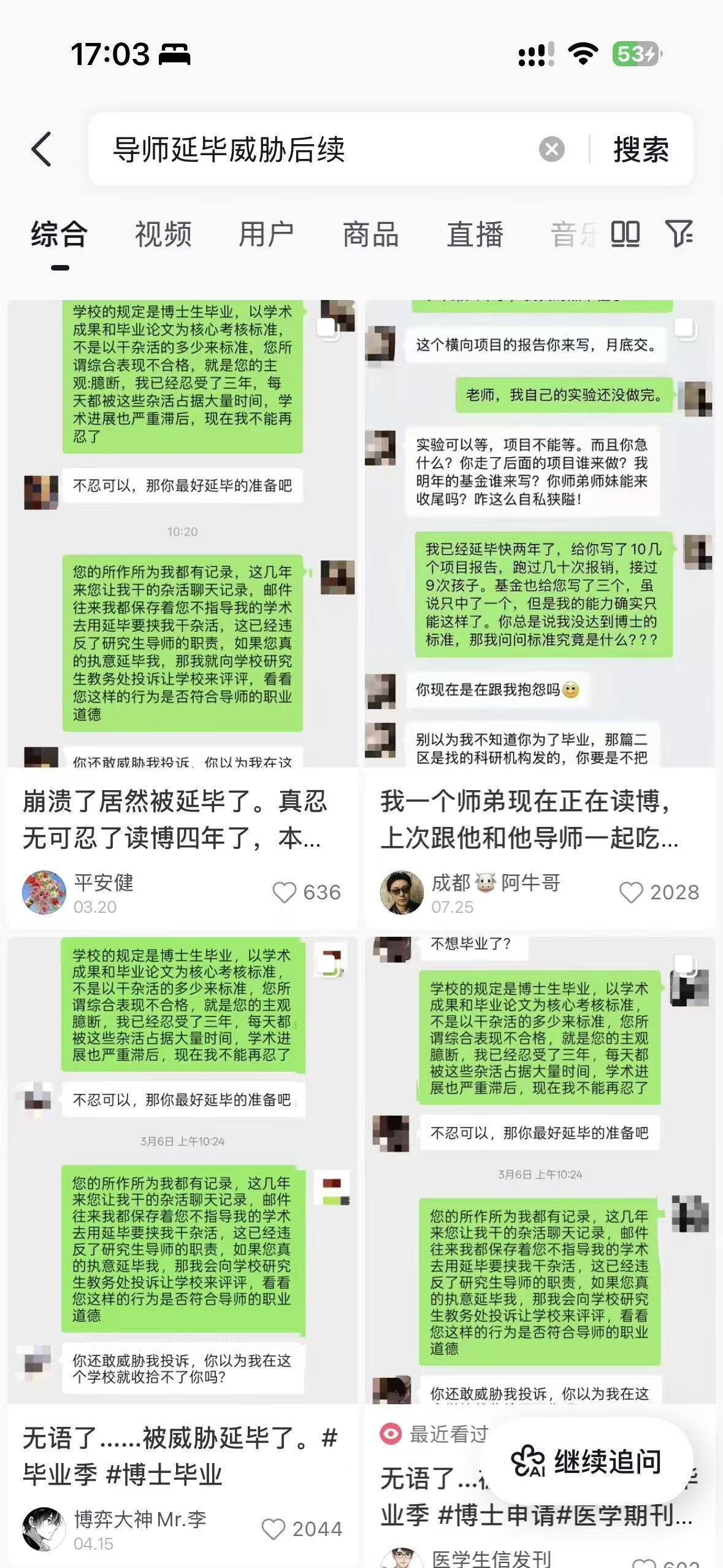This screenshot has width=723, height=1568.
Task: Toggle the layout view icon
Action: [625, 234]
